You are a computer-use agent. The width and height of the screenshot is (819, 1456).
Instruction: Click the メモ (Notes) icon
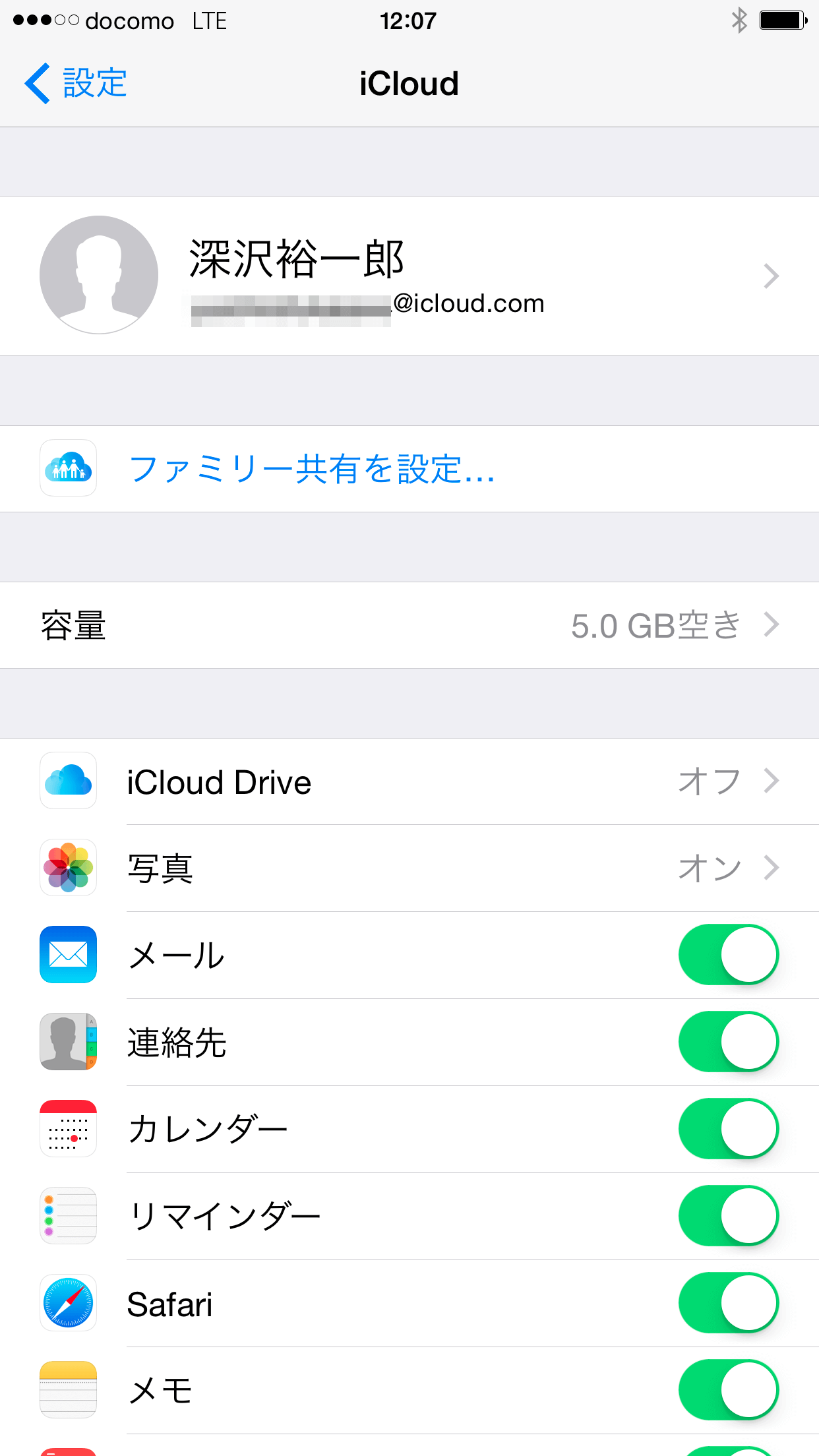(x=68, y=1389)
